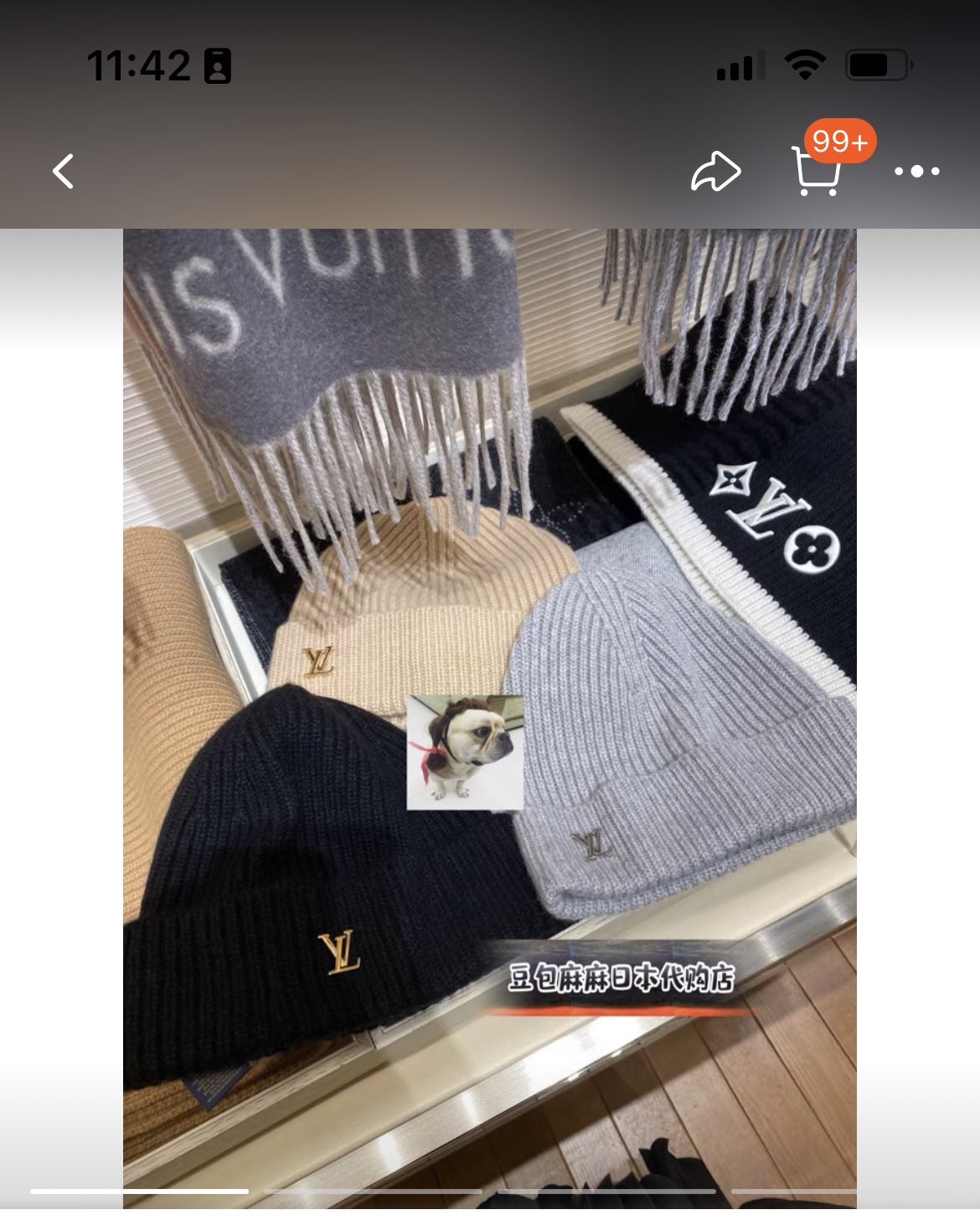Screen dimensions: 980x1220
Task: Open the shopping cart
Action: [815, 172]
